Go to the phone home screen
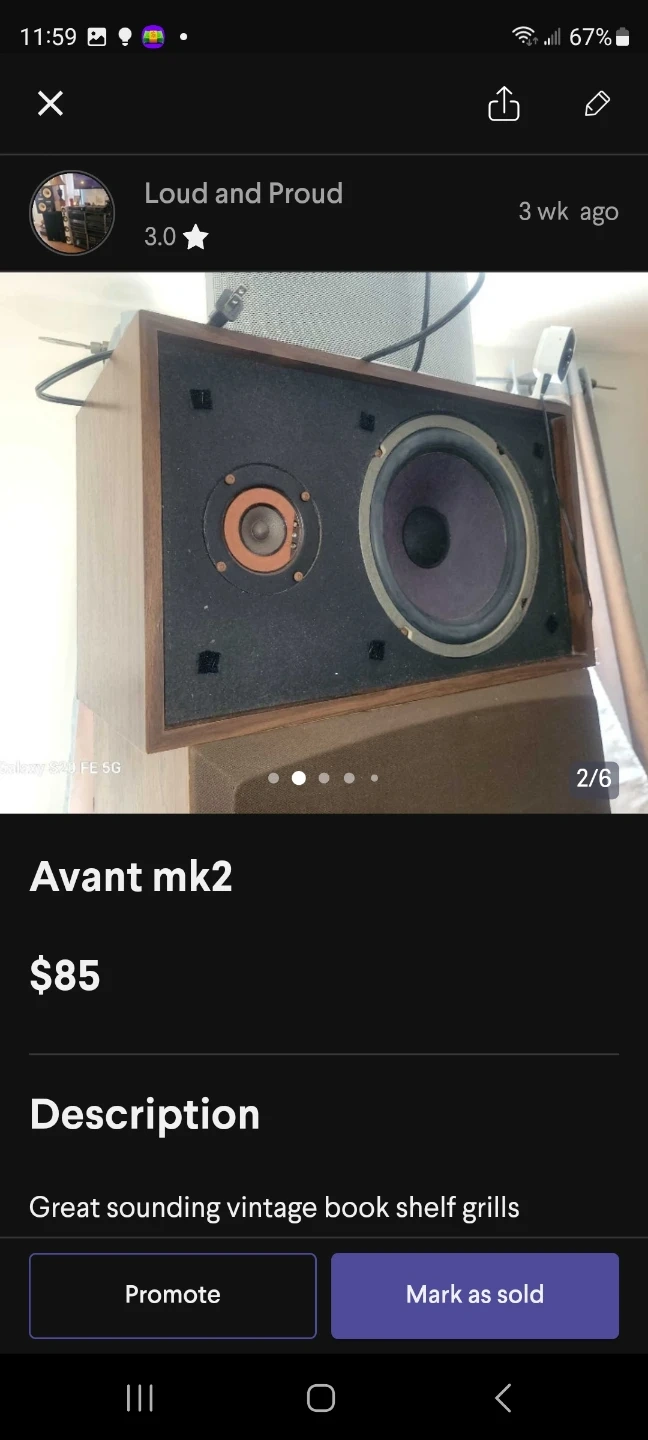 (321, 1397)
